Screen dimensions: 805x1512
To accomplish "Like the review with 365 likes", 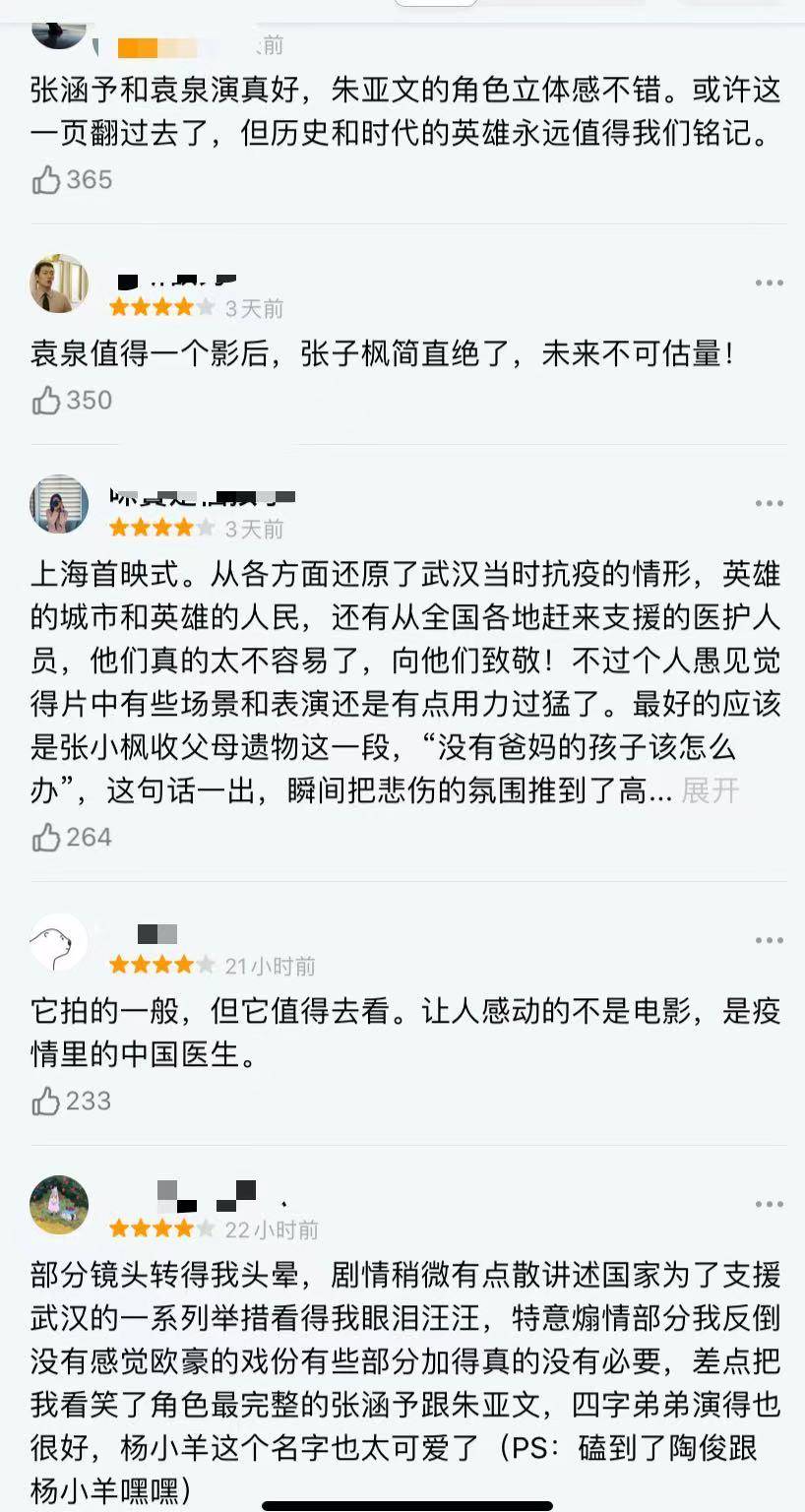I will pyautogui.click(x=46, y=180).
